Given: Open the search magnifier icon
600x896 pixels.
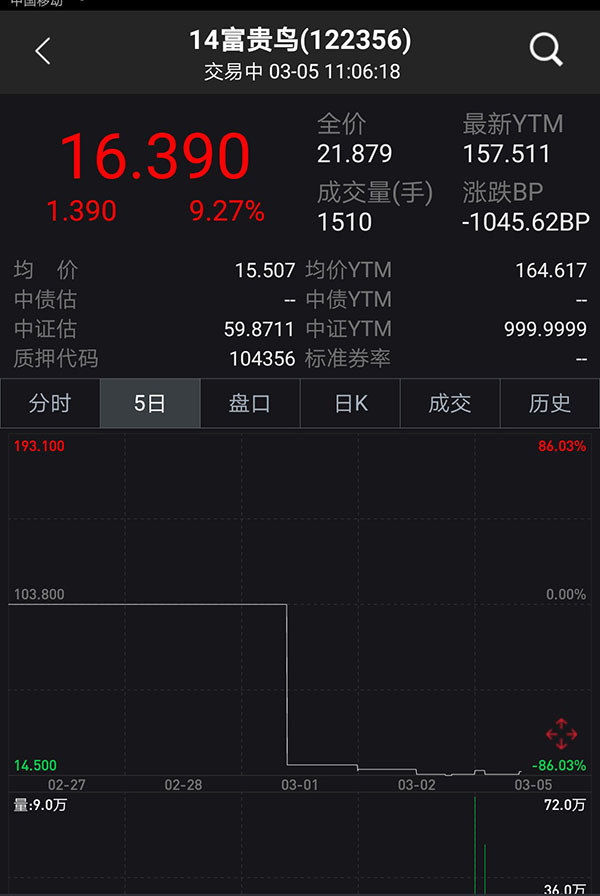Looking at the screenshot, I should tap(546, 49).
